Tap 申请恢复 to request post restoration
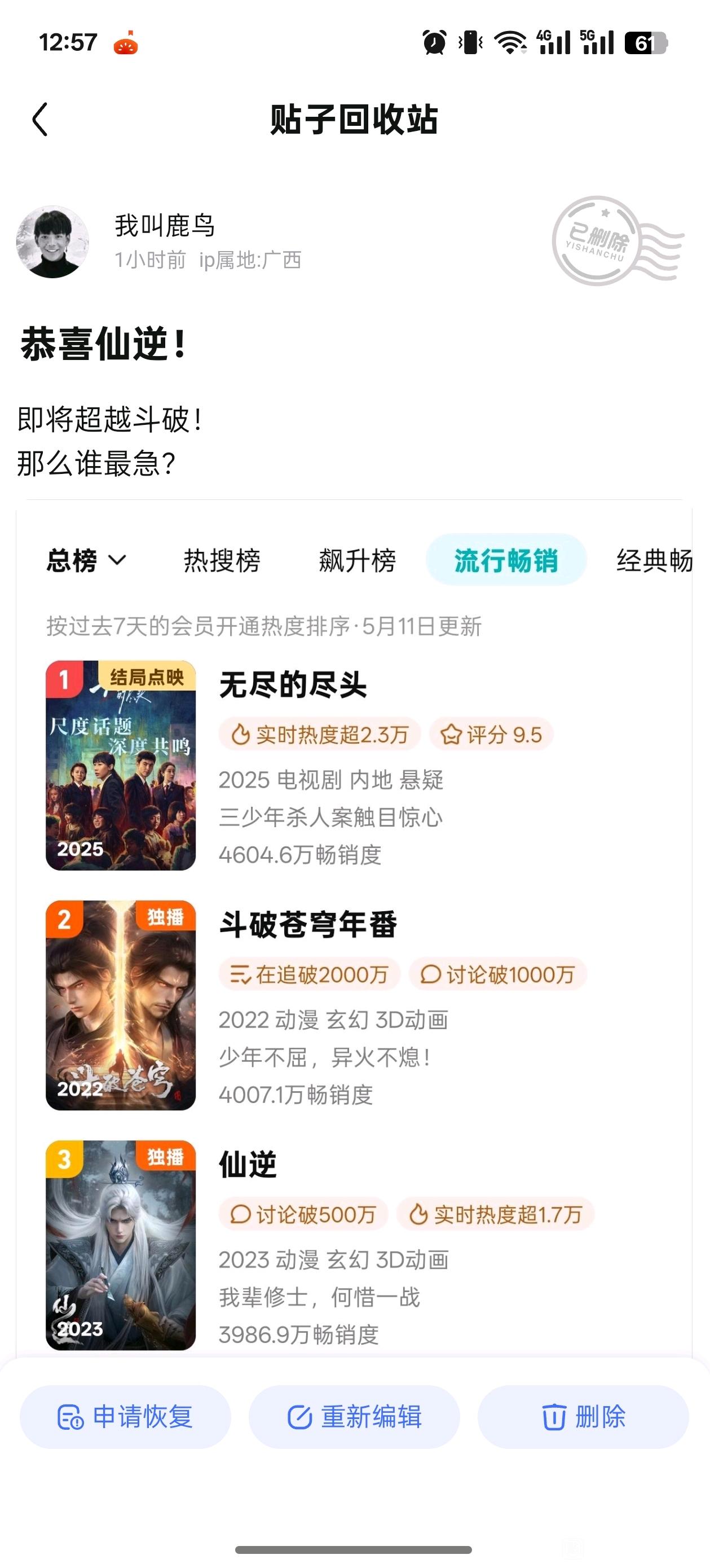Viewport: 710px width, 1568px height. (x=125, y=1416)
